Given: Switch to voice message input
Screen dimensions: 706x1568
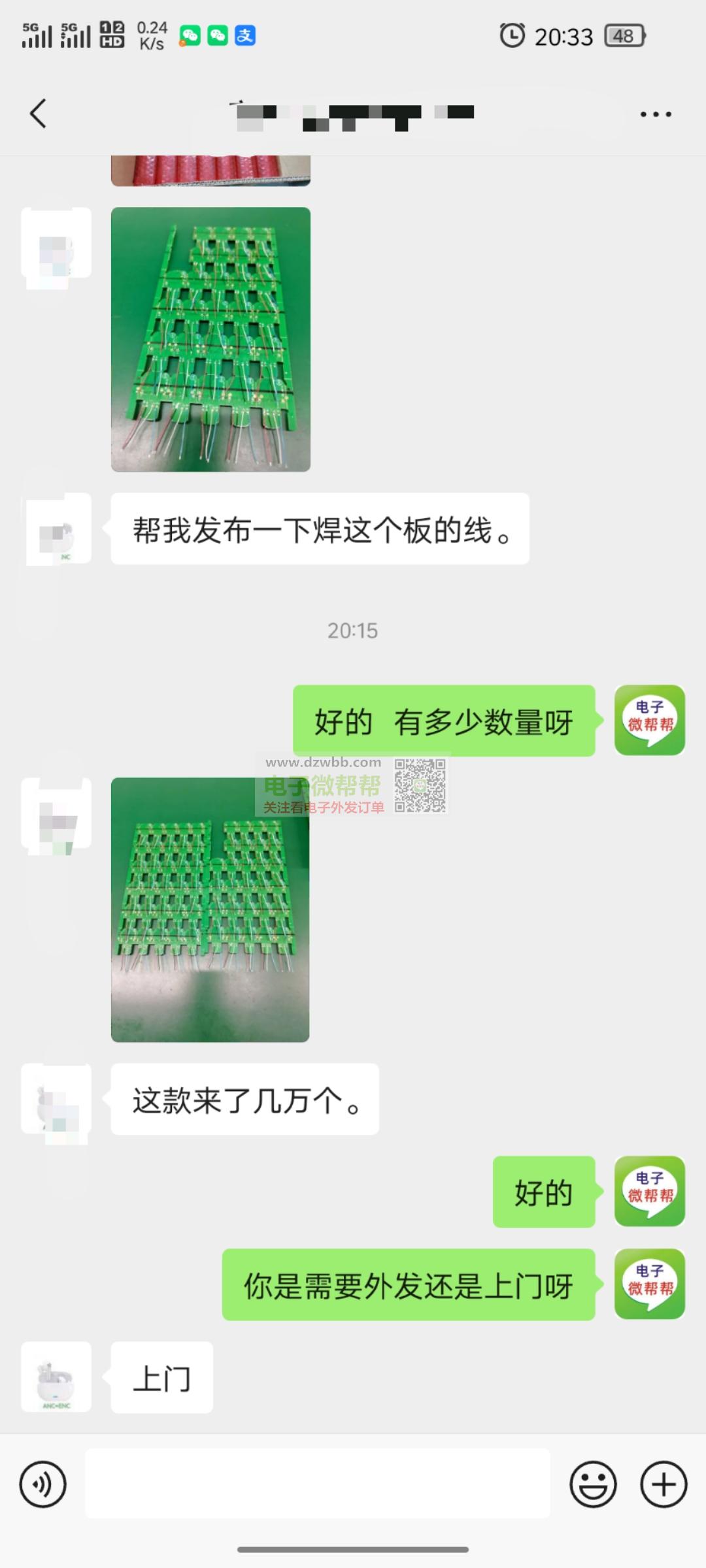Looking at the screenshot, I should pyautogui.click(x=43, y=1484).
